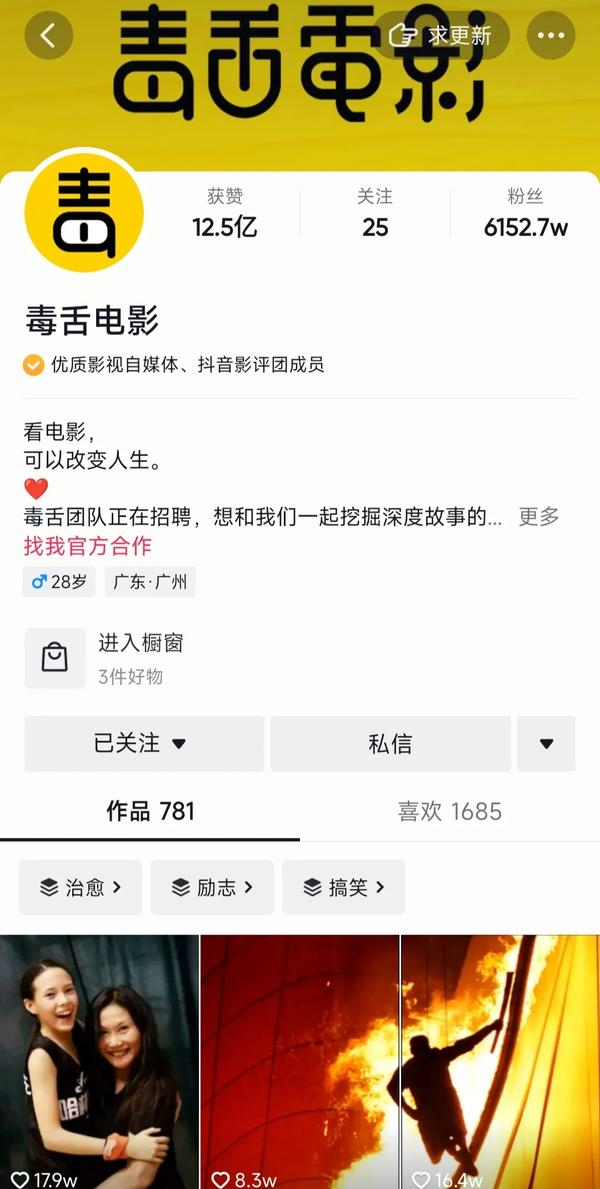The image size is (600, 1189).
Task: View the 关注 following list
Action: click(x=375, y=213)
